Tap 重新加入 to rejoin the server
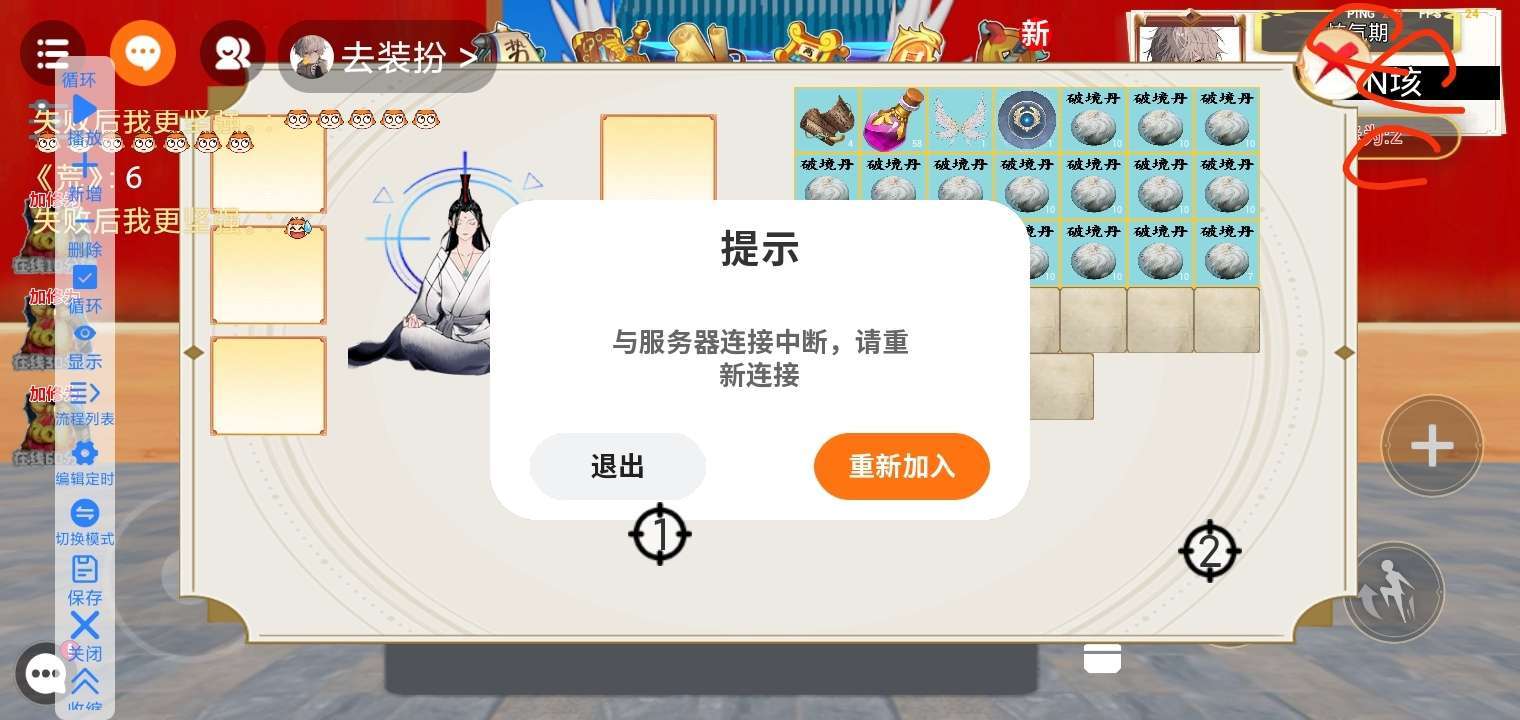Viewport: 1520px width, 720px height. pos(901,466)
